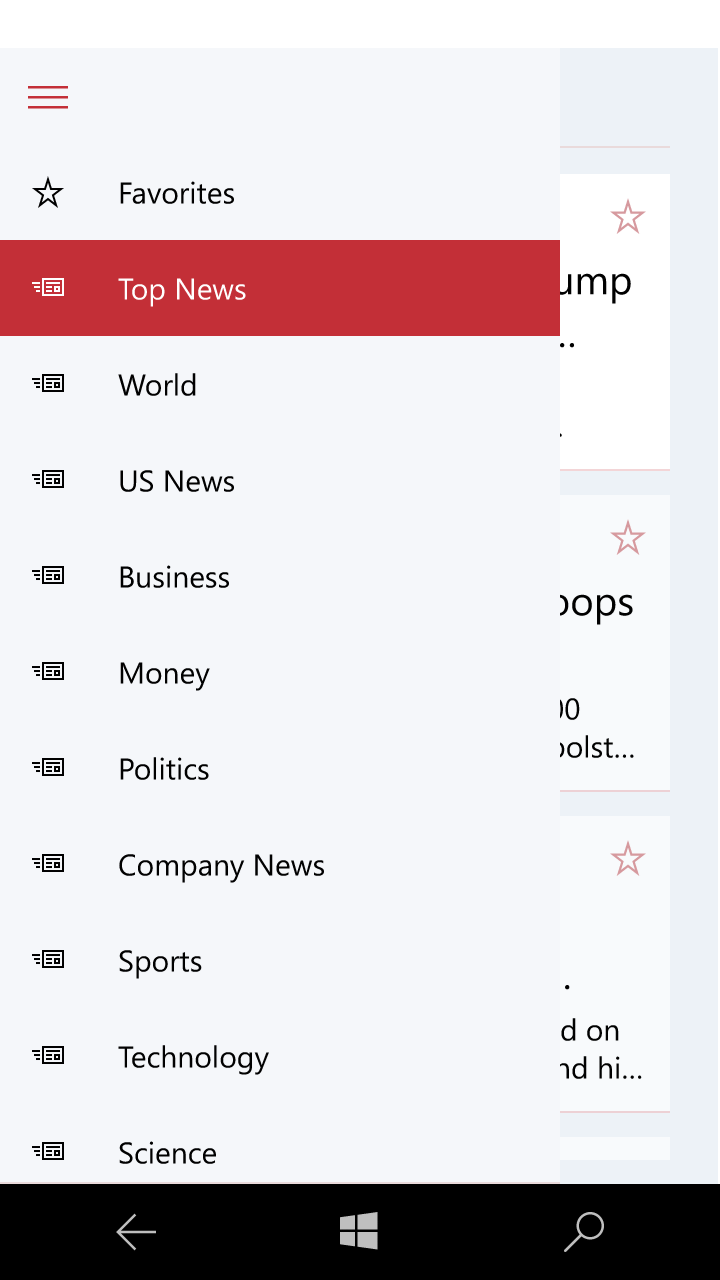The image size is (720, 1280).
Task: Open the Money section
Action: 280,673
